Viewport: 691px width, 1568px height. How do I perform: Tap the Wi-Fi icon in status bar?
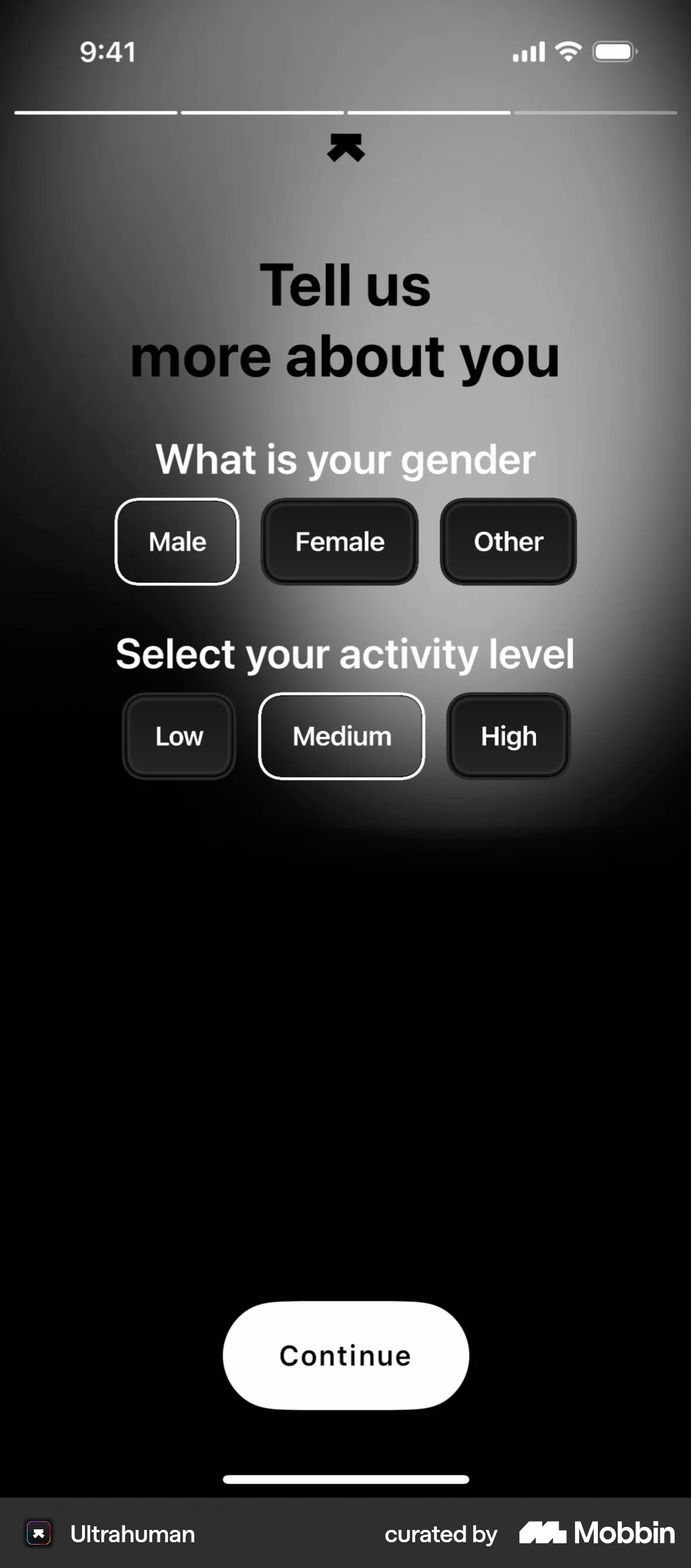(567, 52)
